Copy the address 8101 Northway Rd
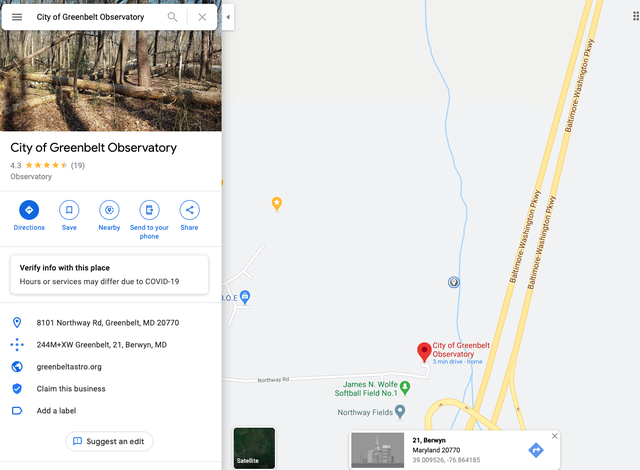The height and width of the screenshot is (470, 640). [x=107, y=323]
